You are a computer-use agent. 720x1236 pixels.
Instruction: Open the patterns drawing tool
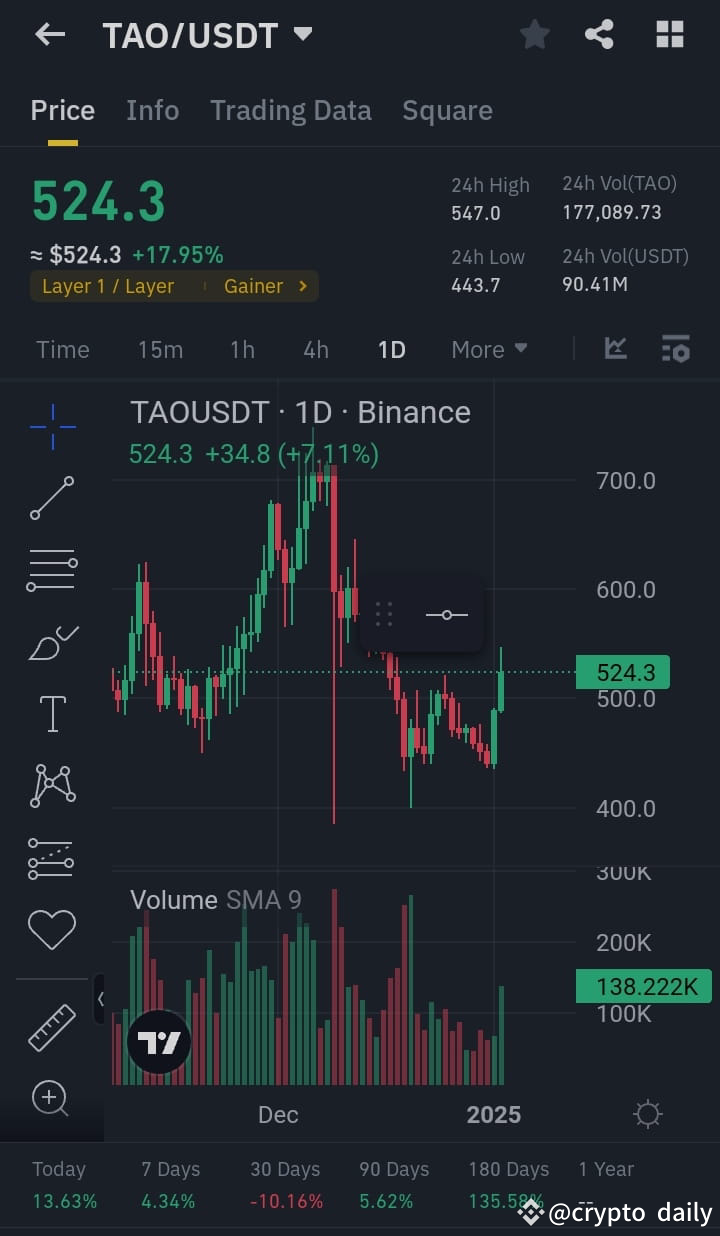coord(52,785)
